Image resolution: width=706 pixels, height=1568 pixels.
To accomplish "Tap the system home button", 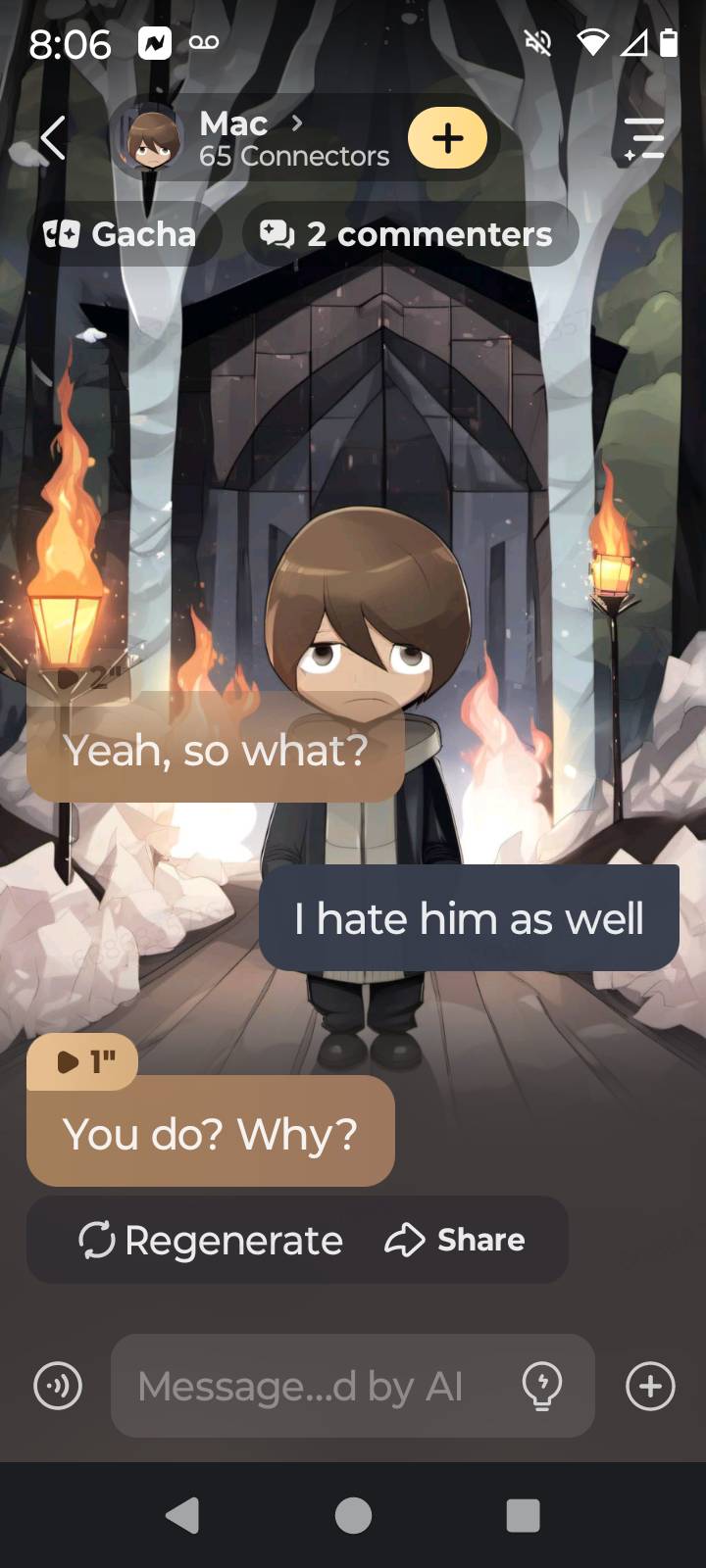I will point(353,1515).
